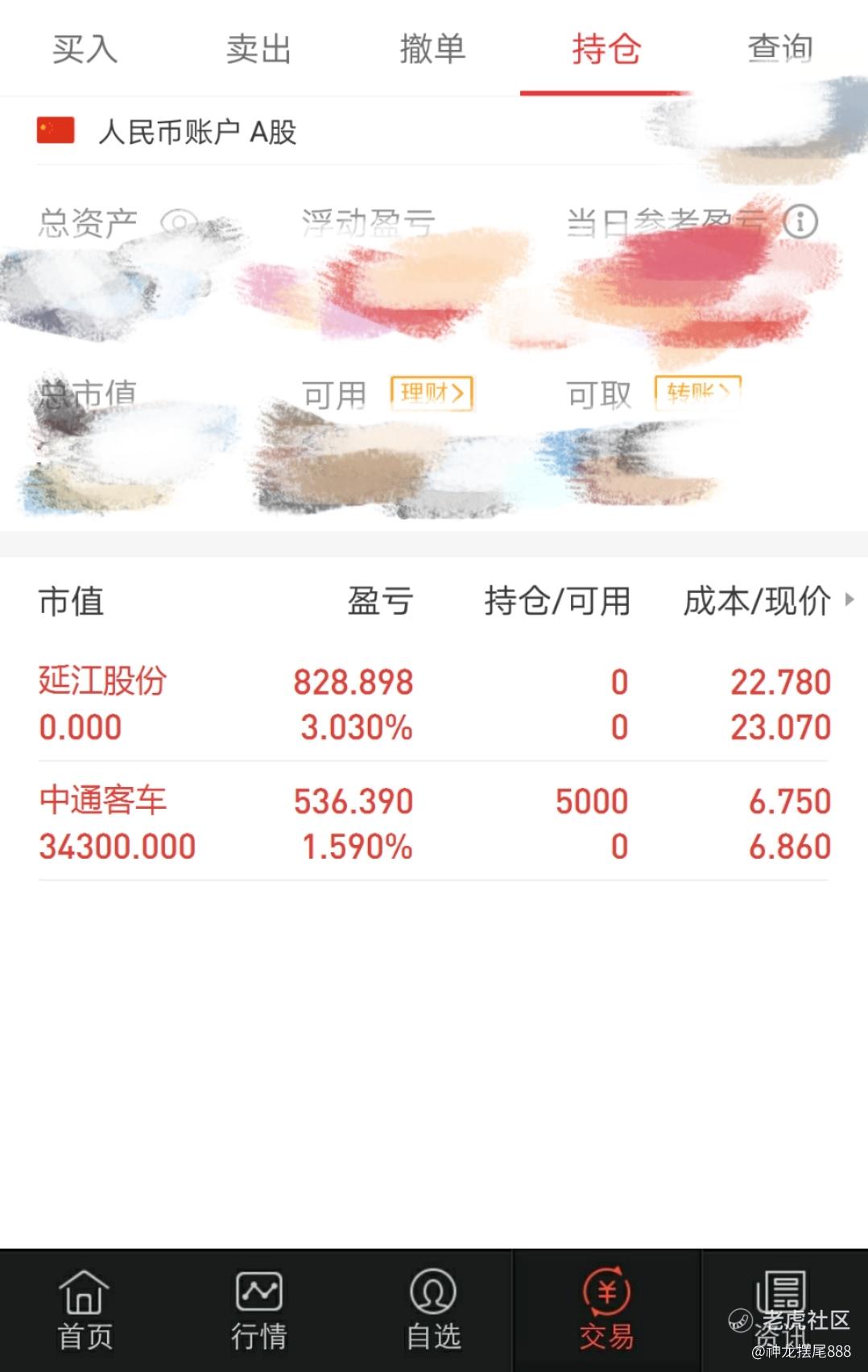868x1372 pixels.
Task: Open the 延江股份 holding row
Action: pyautogui.click(x=434, y=704)
